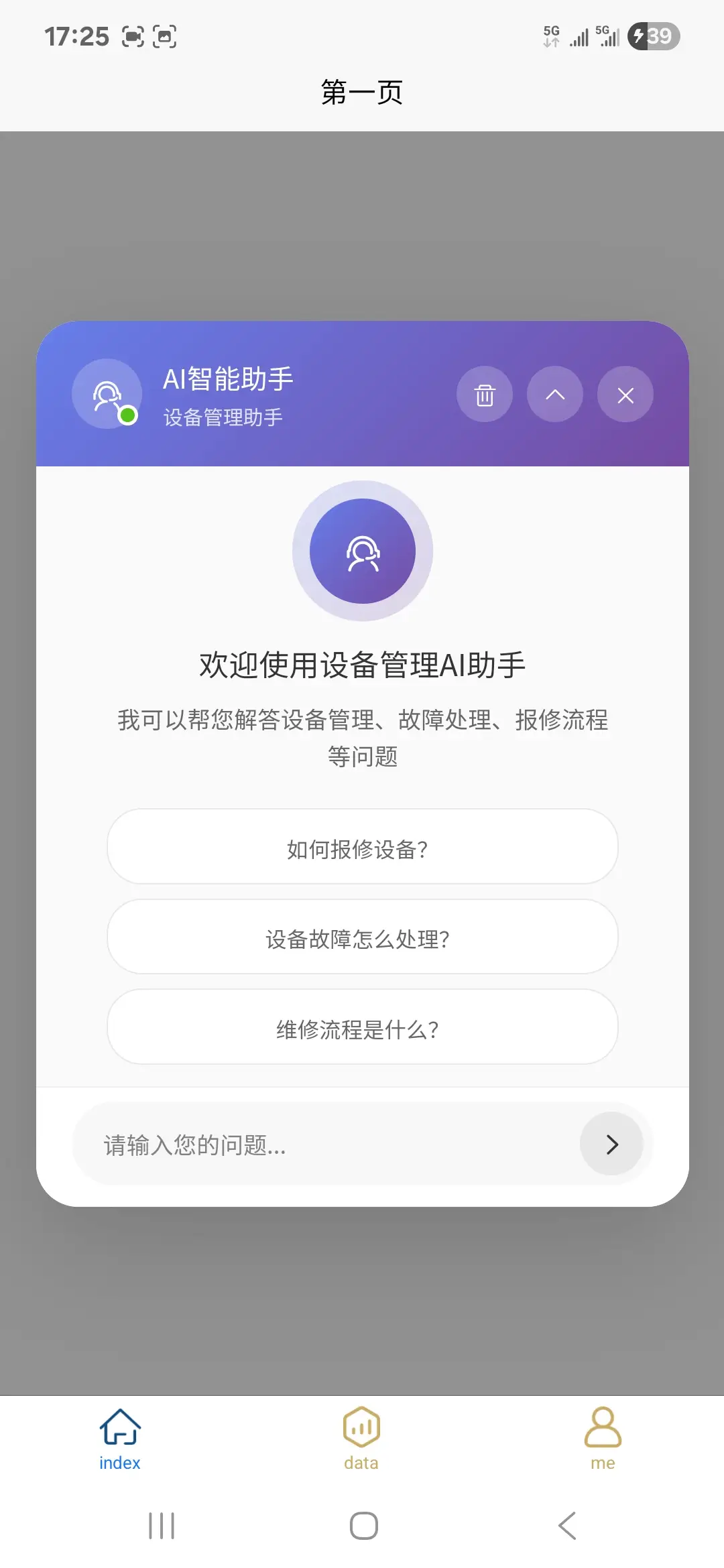Select the suggestion 如何报修设备?

pyautogui.click(x=362, y=847)
